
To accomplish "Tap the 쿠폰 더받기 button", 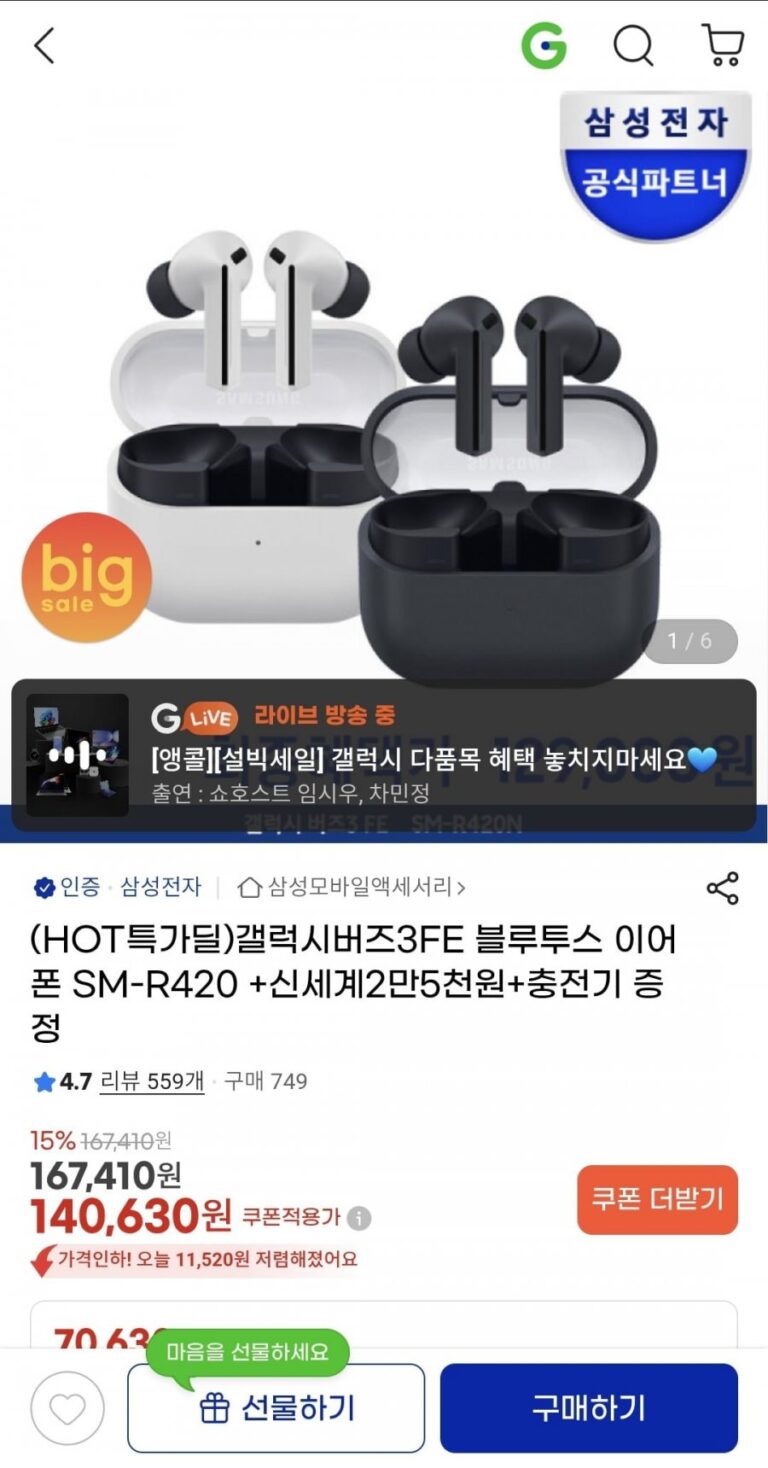I will point(657,1200).
